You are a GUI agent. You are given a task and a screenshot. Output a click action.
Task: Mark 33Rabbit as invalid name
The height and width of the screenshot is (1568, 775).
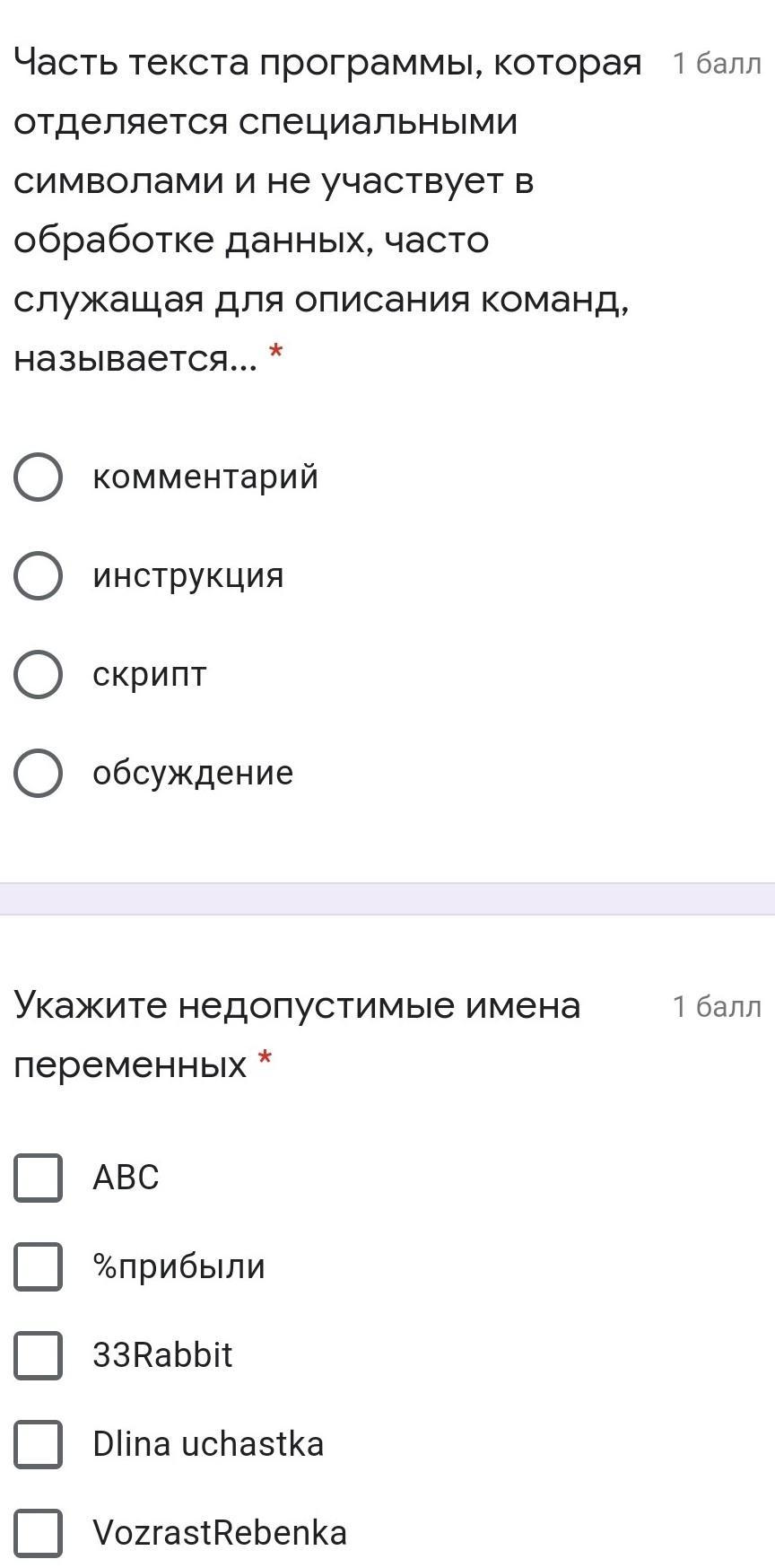(39, 1355)
